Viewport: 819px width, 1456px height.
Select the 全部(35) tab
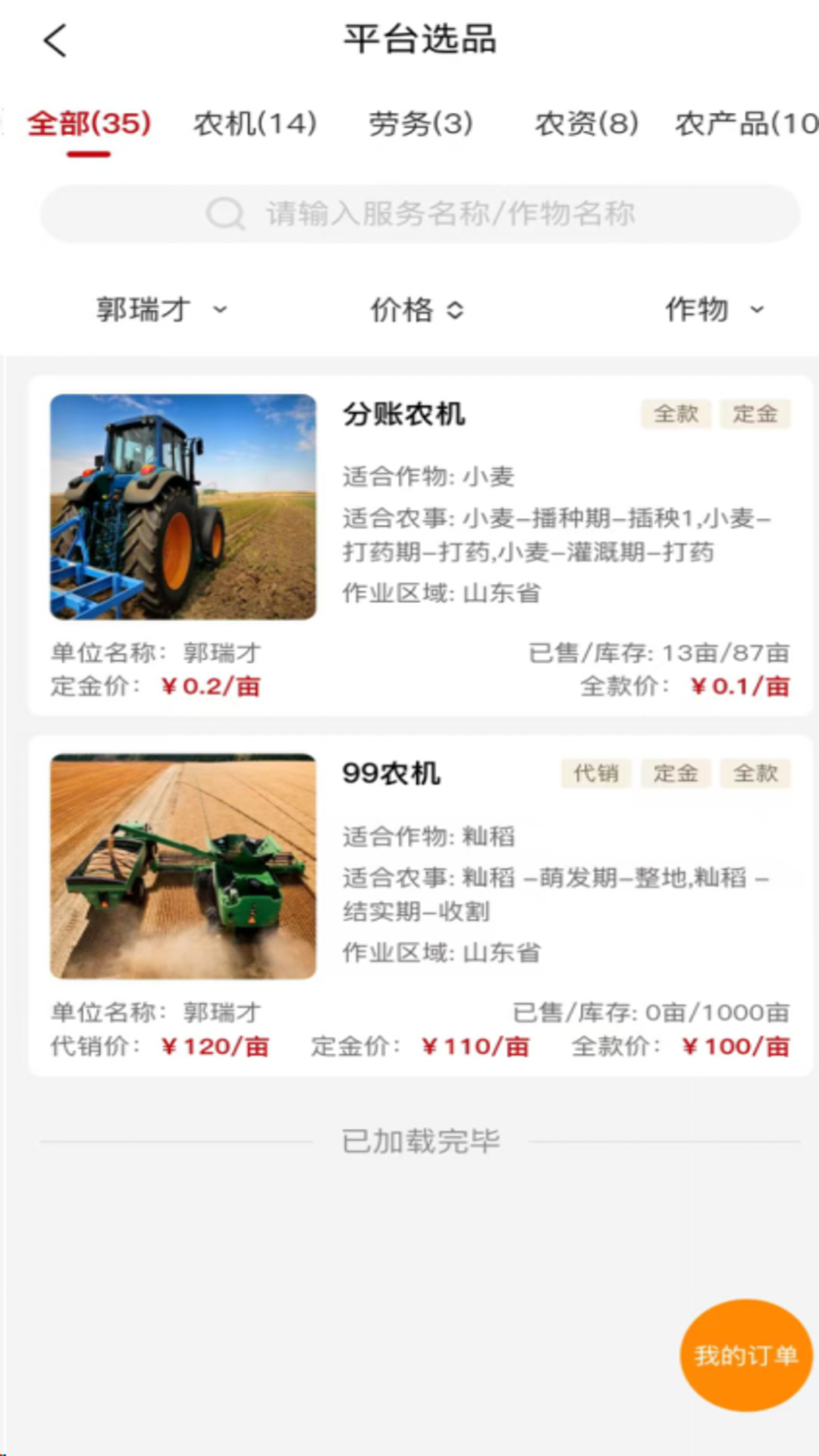coord(88,124)
